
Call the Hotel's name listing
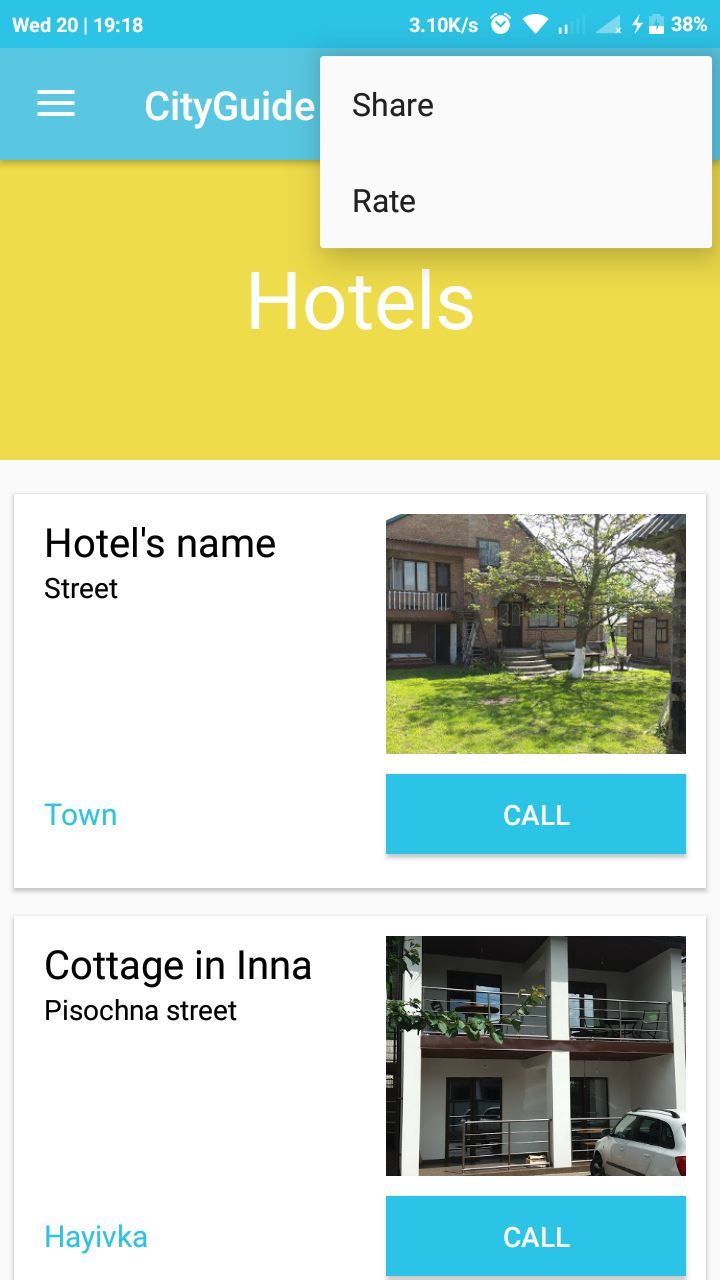[535, 814]
